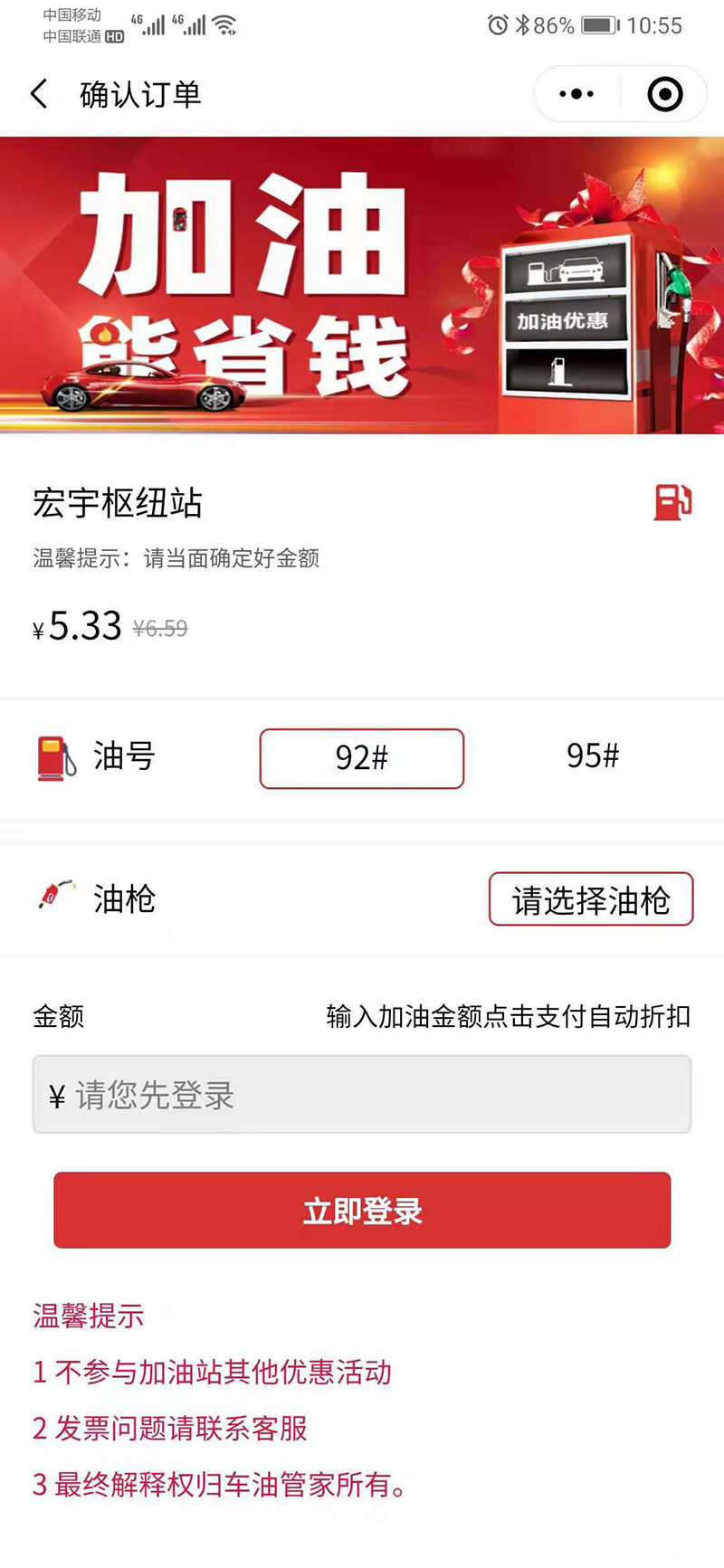Go back from 确认订单 page
Screen dimensions: 724x1568
click(39, 94)
